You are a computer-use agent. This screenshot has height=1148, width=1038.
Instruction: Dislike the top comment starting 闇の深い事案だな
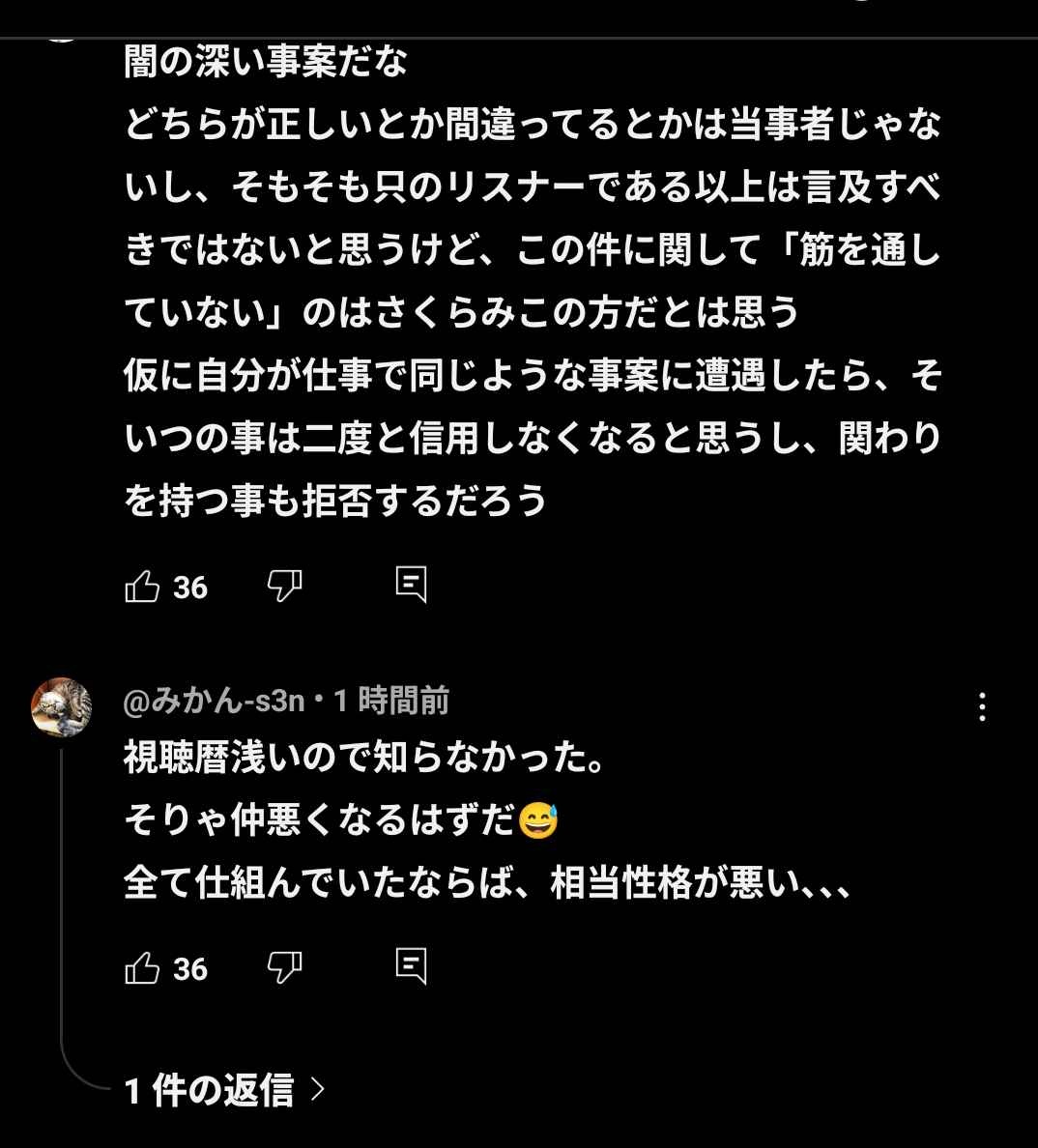(x=284, y=586)
